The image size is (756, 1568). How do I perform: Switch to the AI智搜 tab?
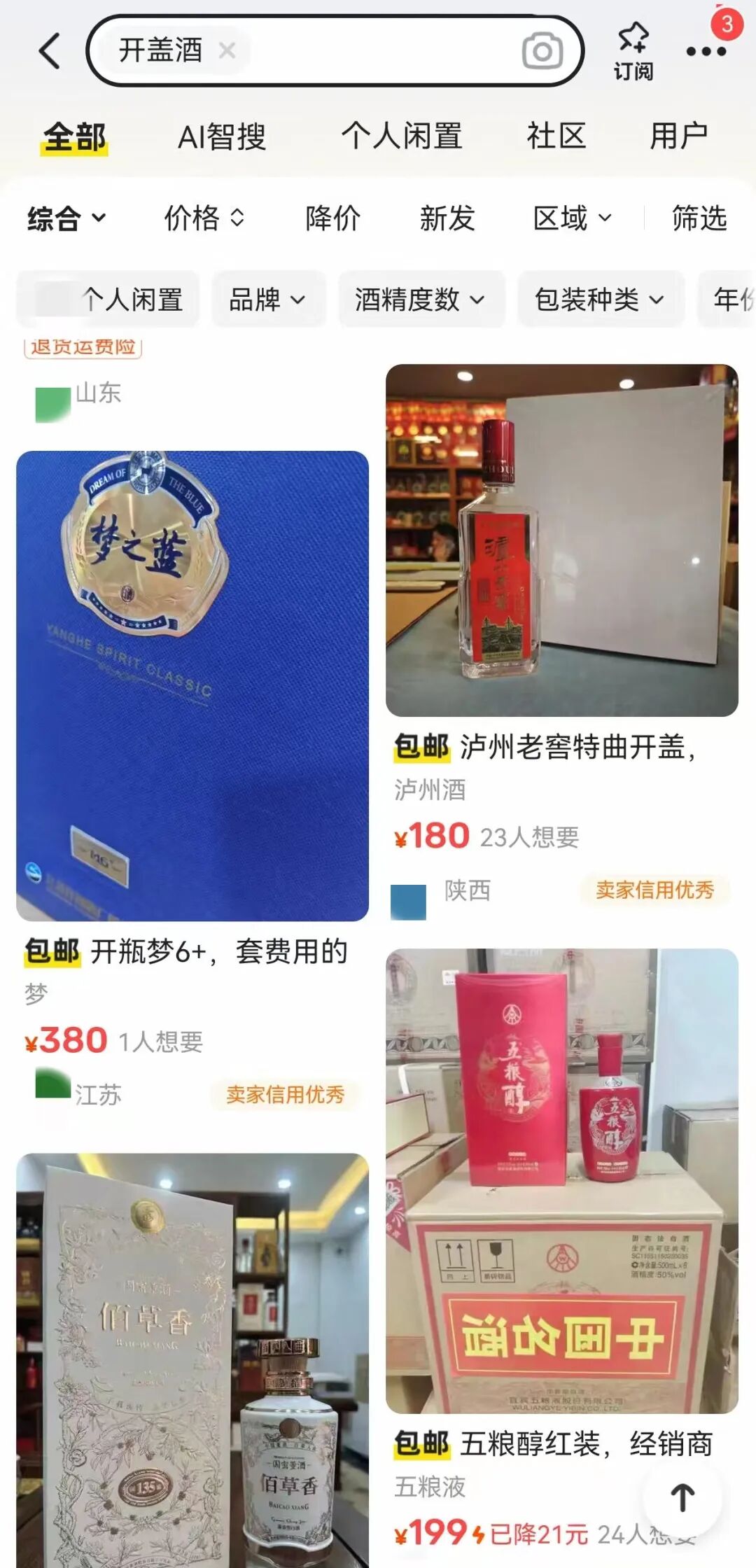click(x=222, y=136)
